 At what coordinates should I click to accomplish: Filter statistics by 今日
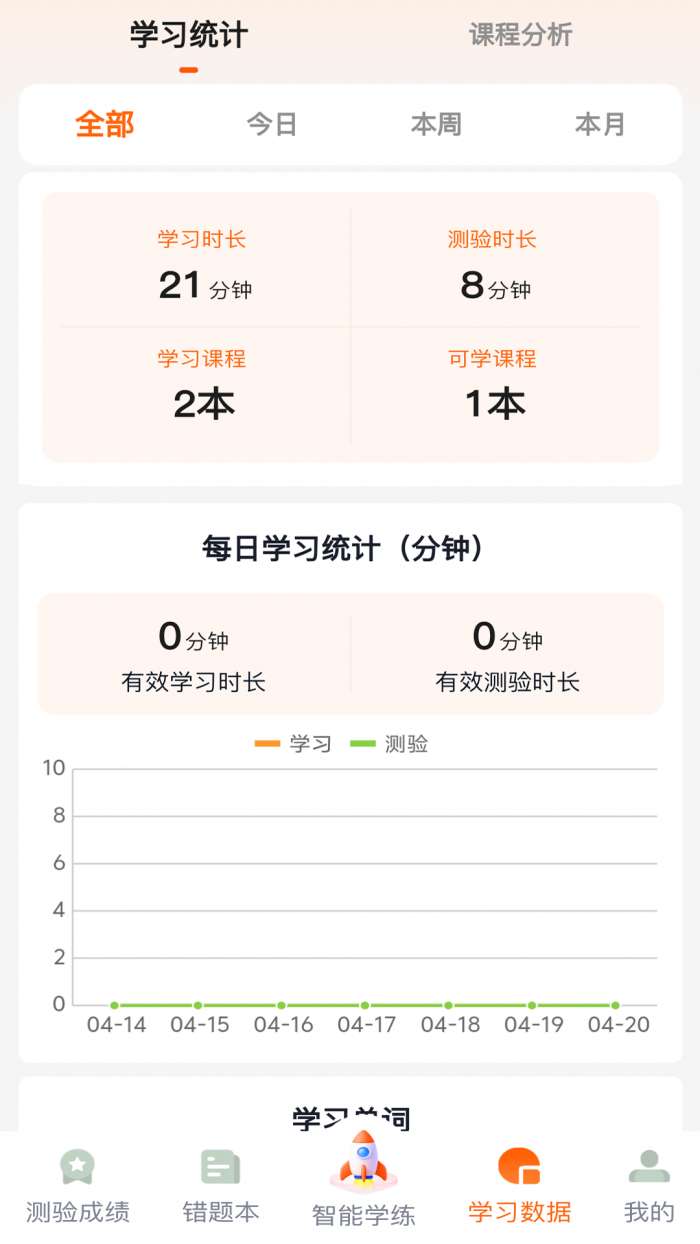pyautogui.click(x=272, y=125)
